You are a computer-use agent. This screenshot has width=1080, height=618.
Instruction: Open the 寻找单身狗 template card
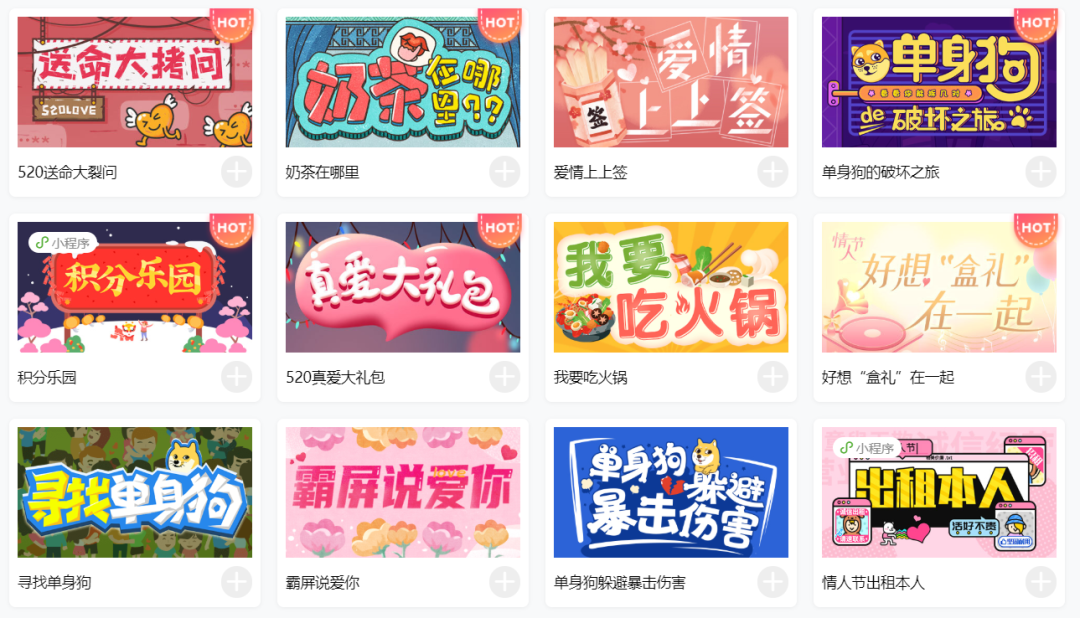(134, 492)
